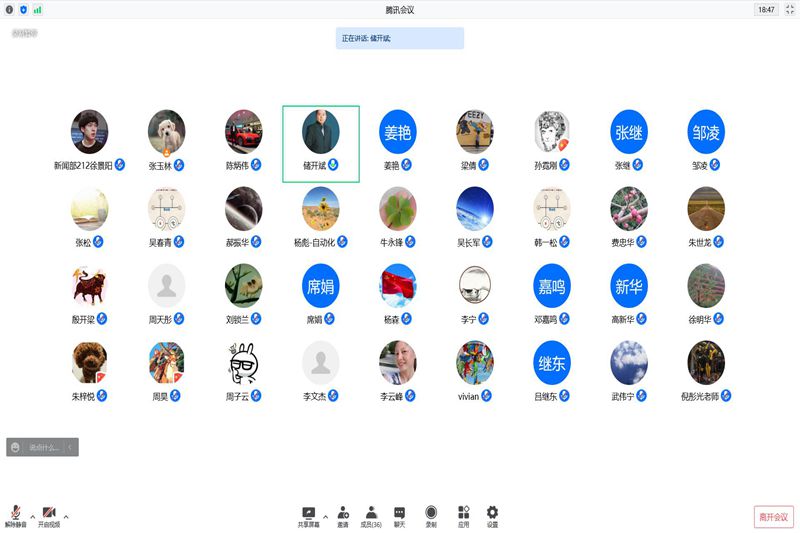The height and width of the screenshot is (533, 800).
Task: Start recording with 录制
Action: pyautogui.click(x=431, y=514)
